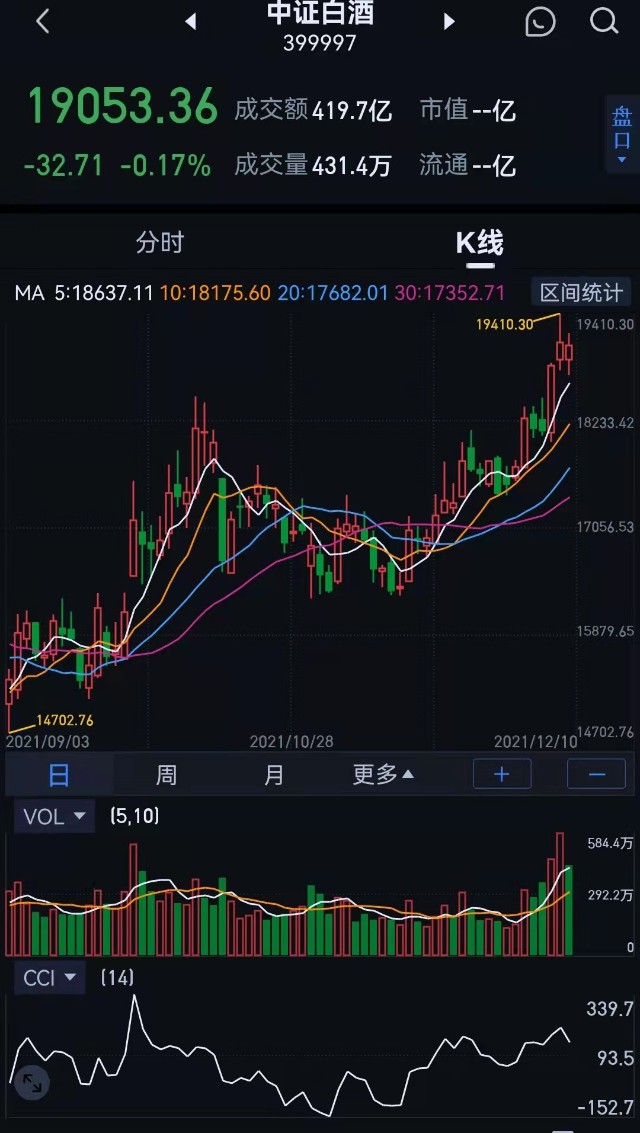Expand the 更多 period options

(x=383, y=774)
